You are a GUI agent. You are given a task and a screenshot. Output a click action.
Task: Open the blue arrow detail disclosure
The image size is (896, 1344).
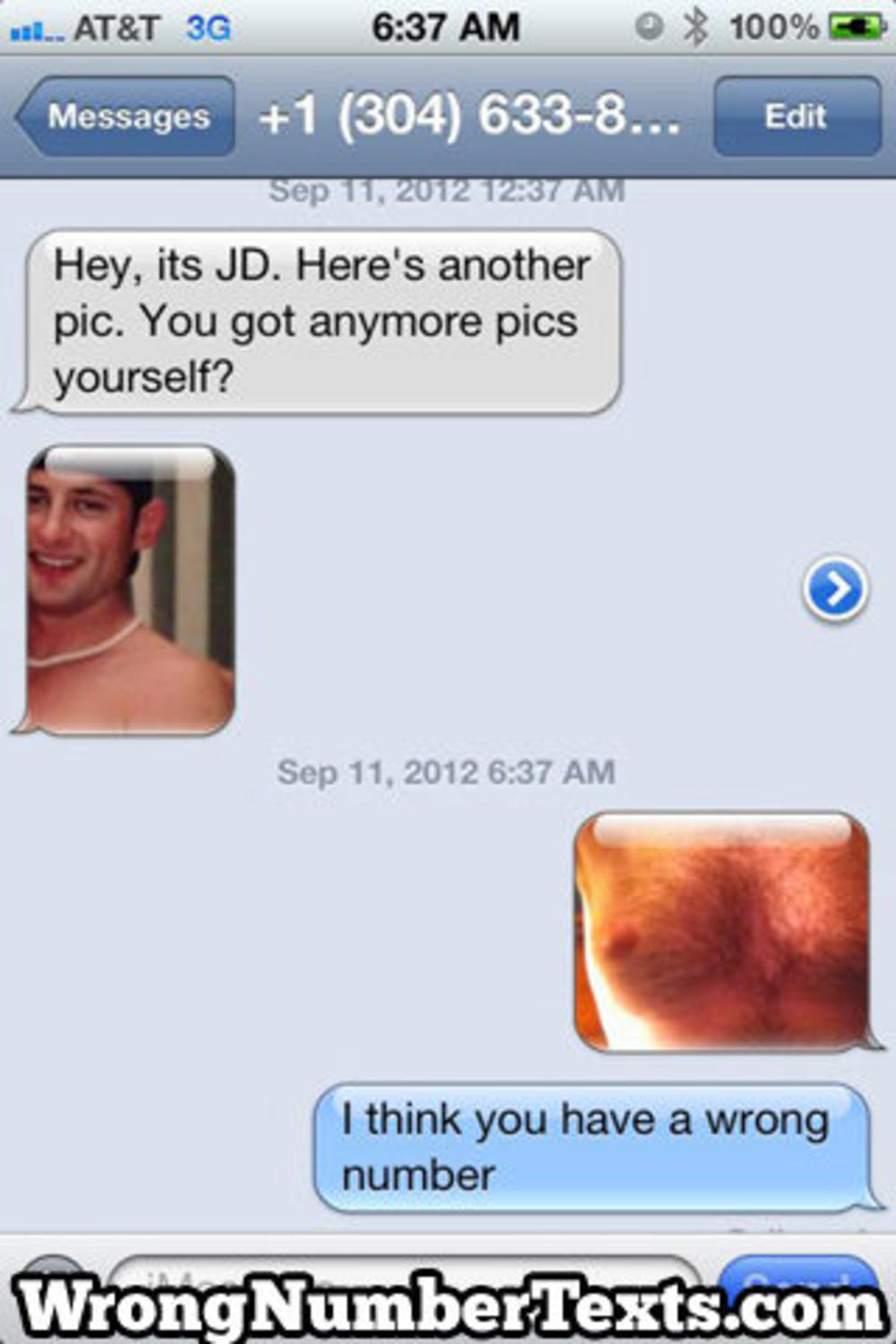tap(835, 590)
